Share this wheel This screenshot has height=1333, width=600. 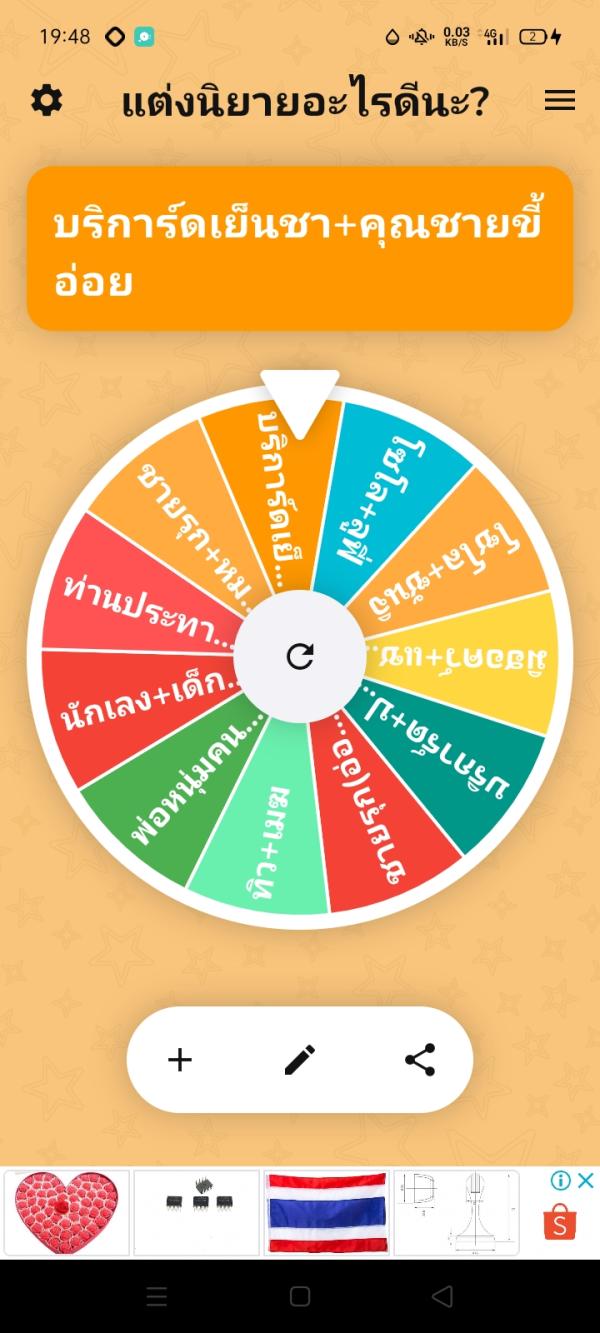[x=420, y=1060]
